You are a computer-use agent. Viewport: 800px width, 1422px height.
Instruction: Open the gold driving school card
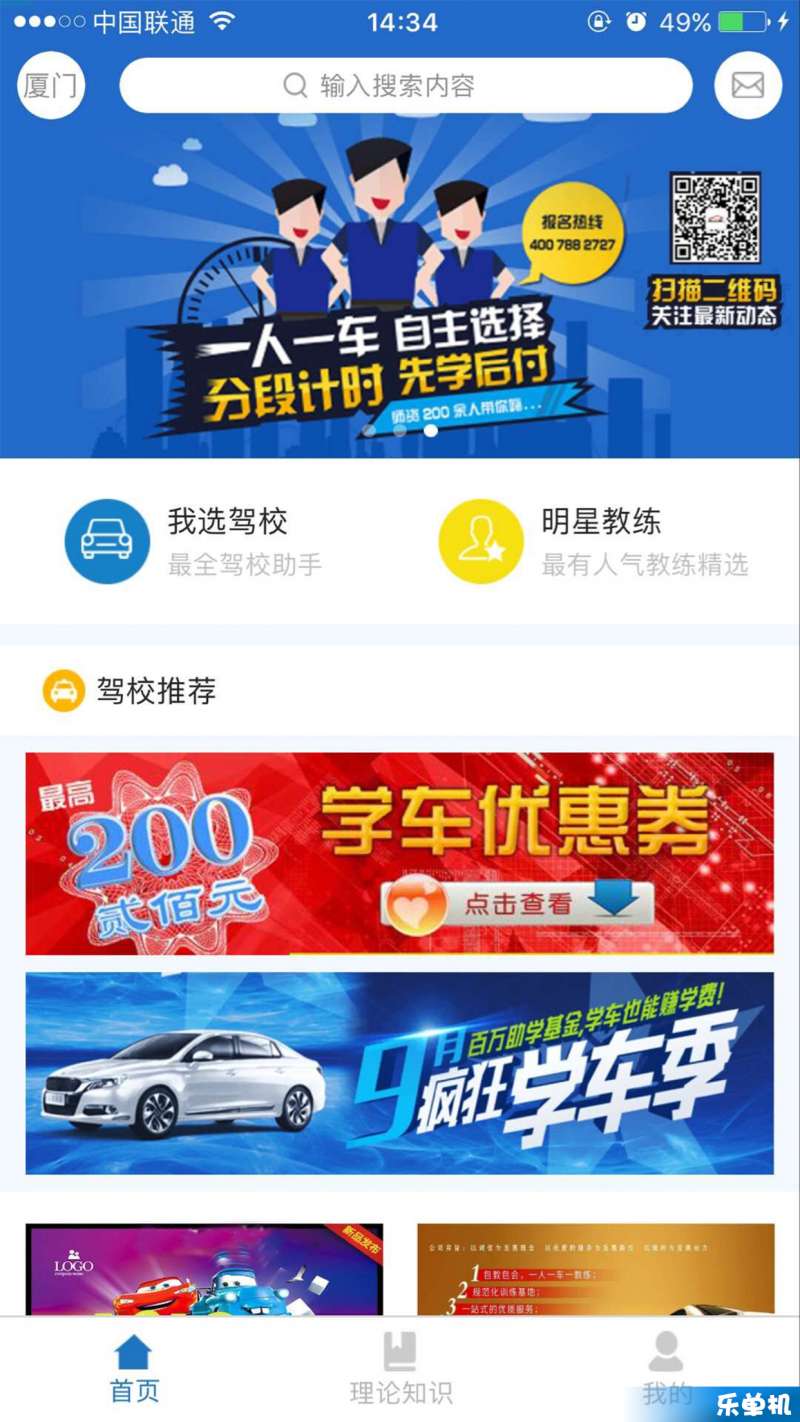(596, 1268)
